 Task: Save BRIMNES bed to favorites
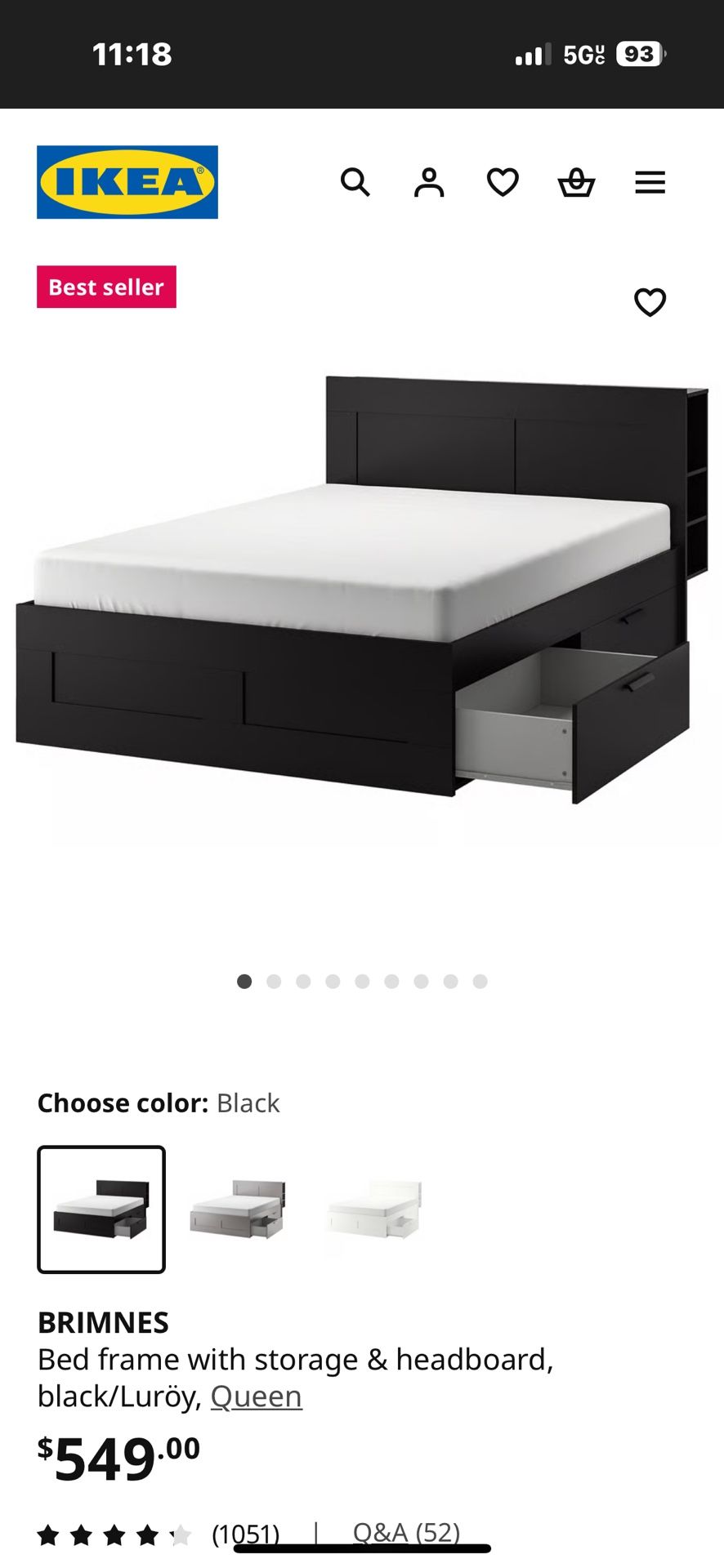pos(650,302)
